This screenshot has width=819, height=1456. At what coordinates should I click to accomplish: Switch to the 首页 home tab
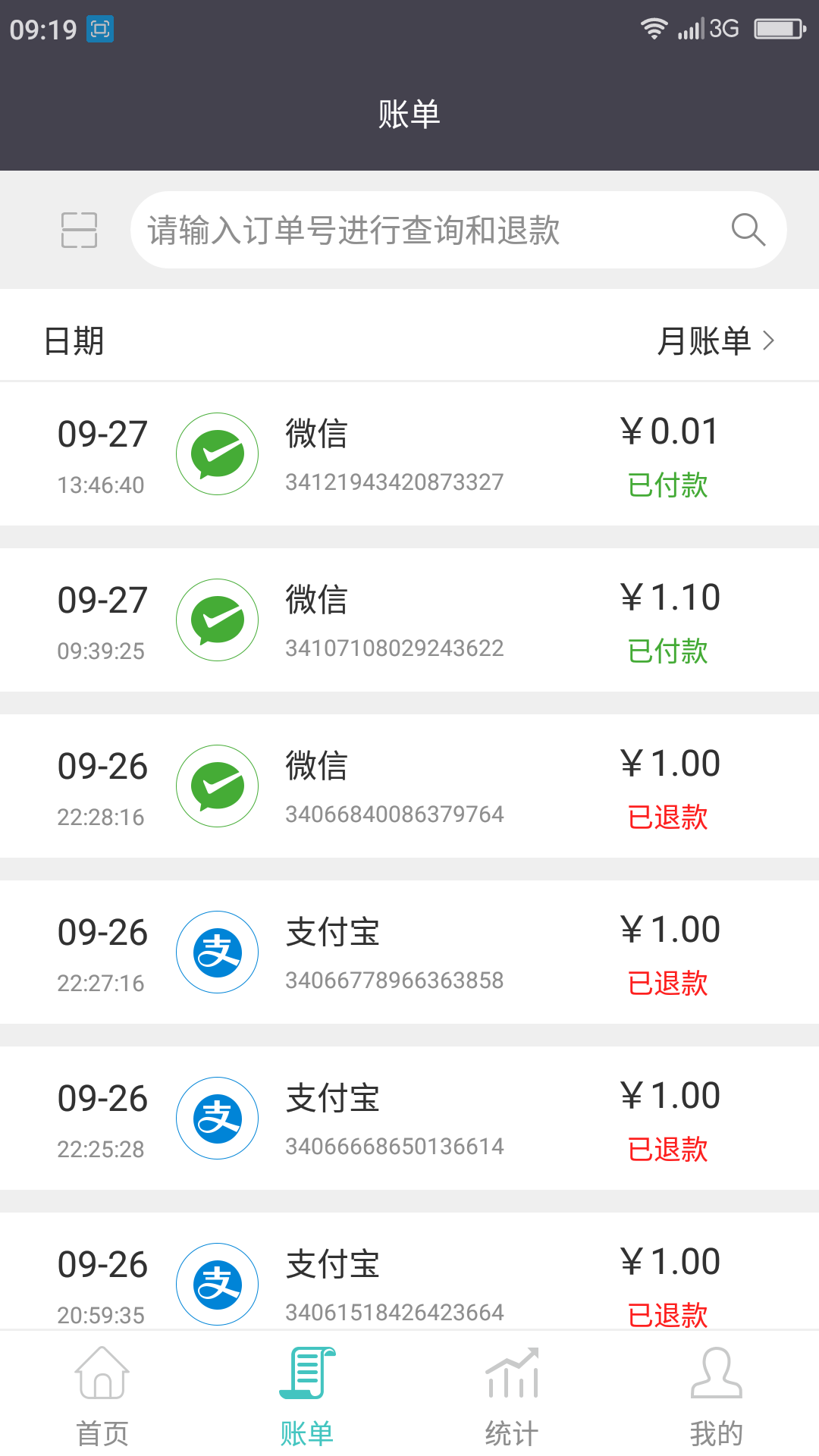pyautogui.click(x=102, y=1395)
